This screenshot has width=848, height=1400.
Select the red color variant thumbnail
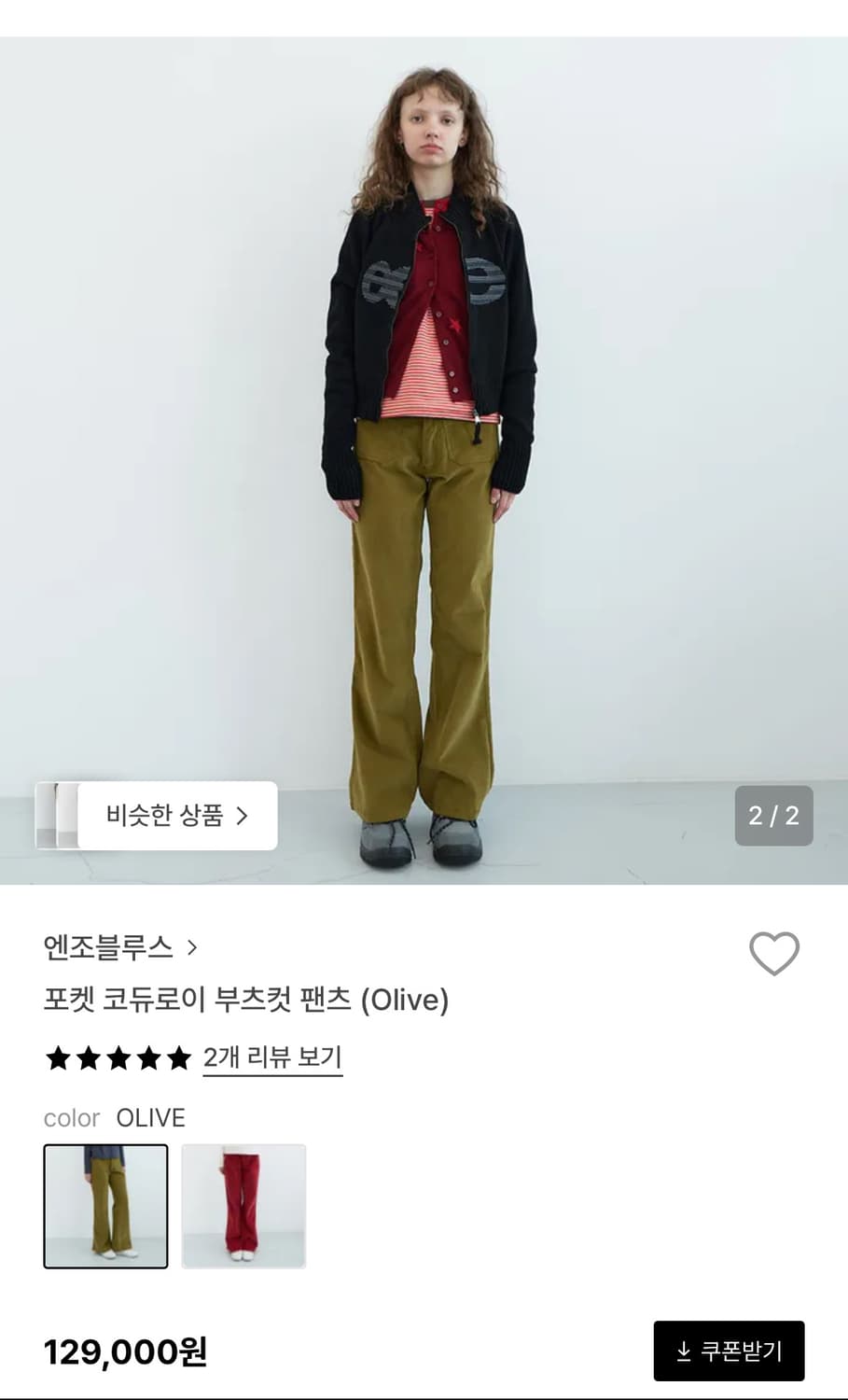241,1206
